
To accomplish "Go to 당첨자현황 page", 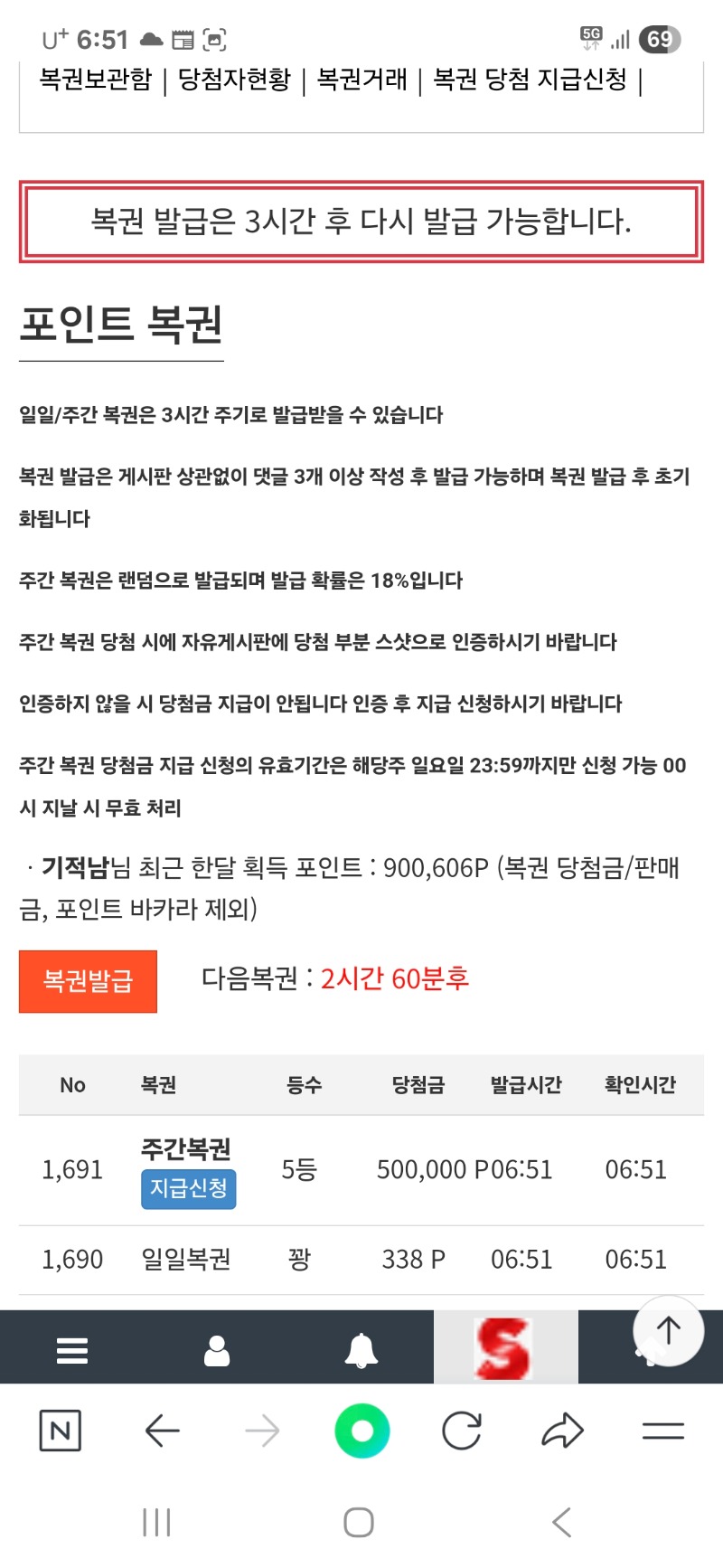I will (234, 80).
